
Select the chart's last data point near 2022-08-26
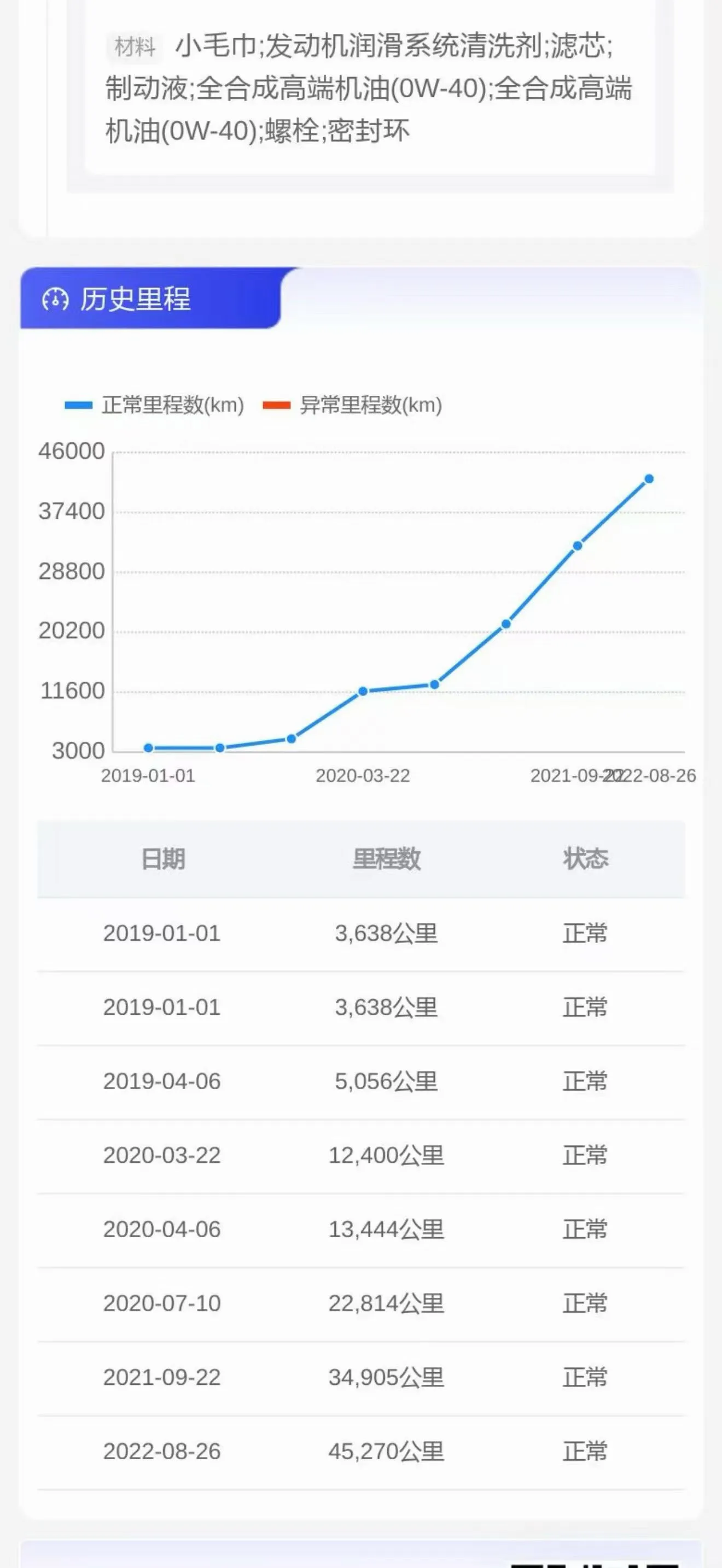click(x=649, y=479)
